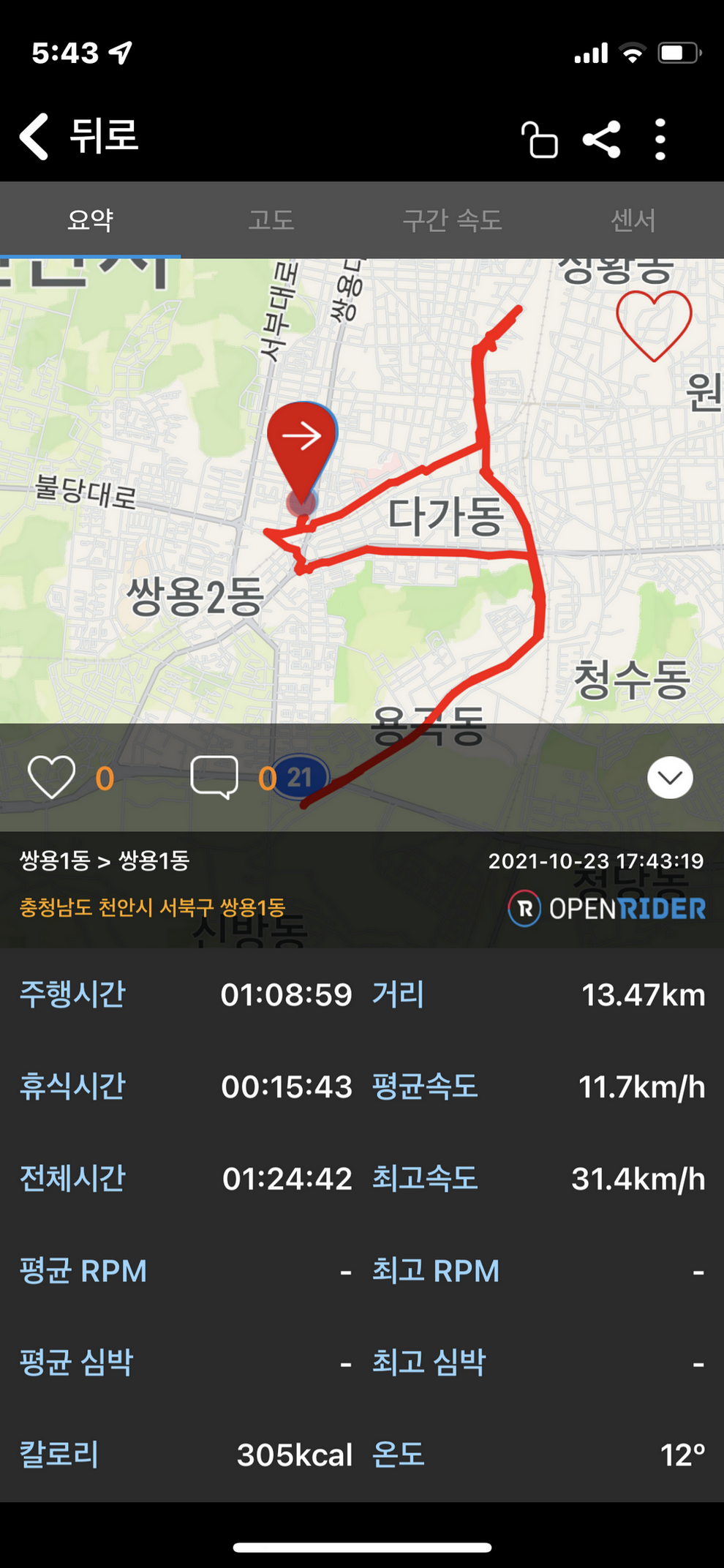Toggle the privacy lock icon
The image size is (724, 1568).
[539, 139]
